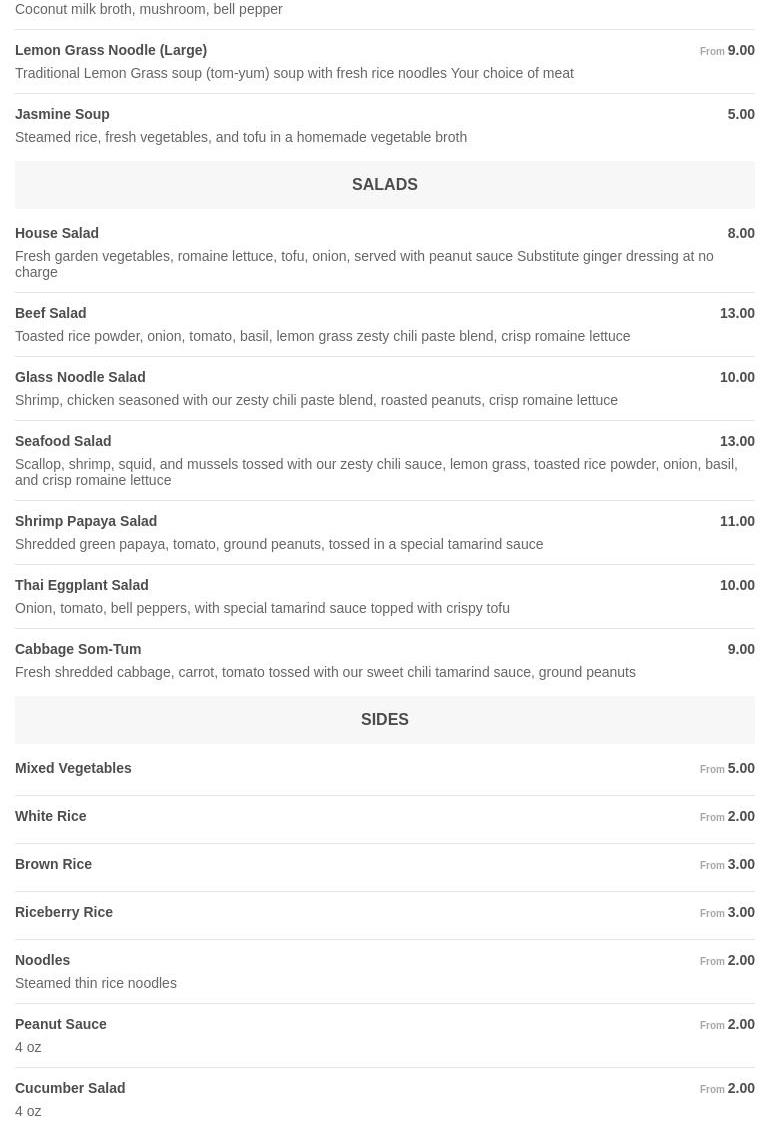The width and height of the screenshot is (770, 1123).
Task: Choose Peanut Sauce 4 oz side
Action: [x=61, y=1024]
